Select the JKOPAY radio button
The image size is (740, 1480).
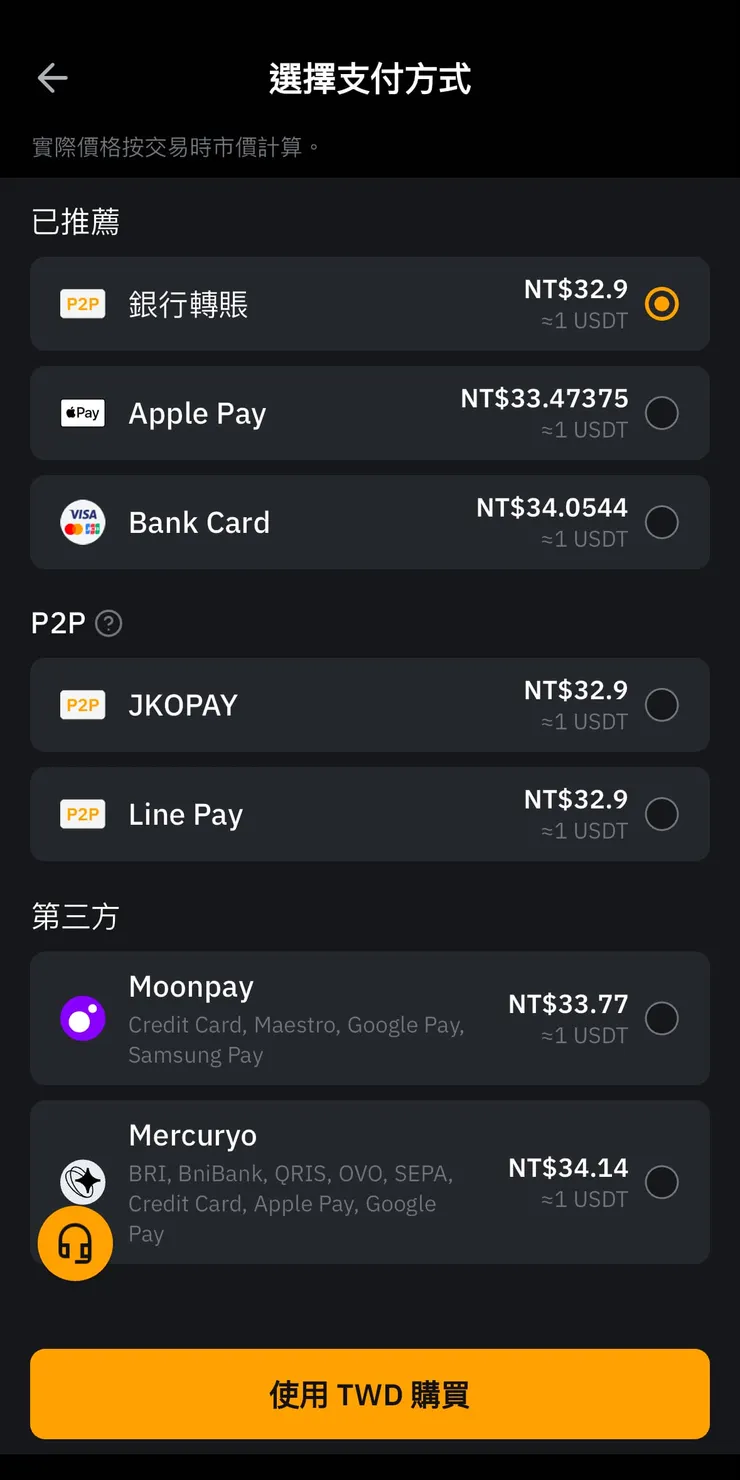tap(662, 705)
